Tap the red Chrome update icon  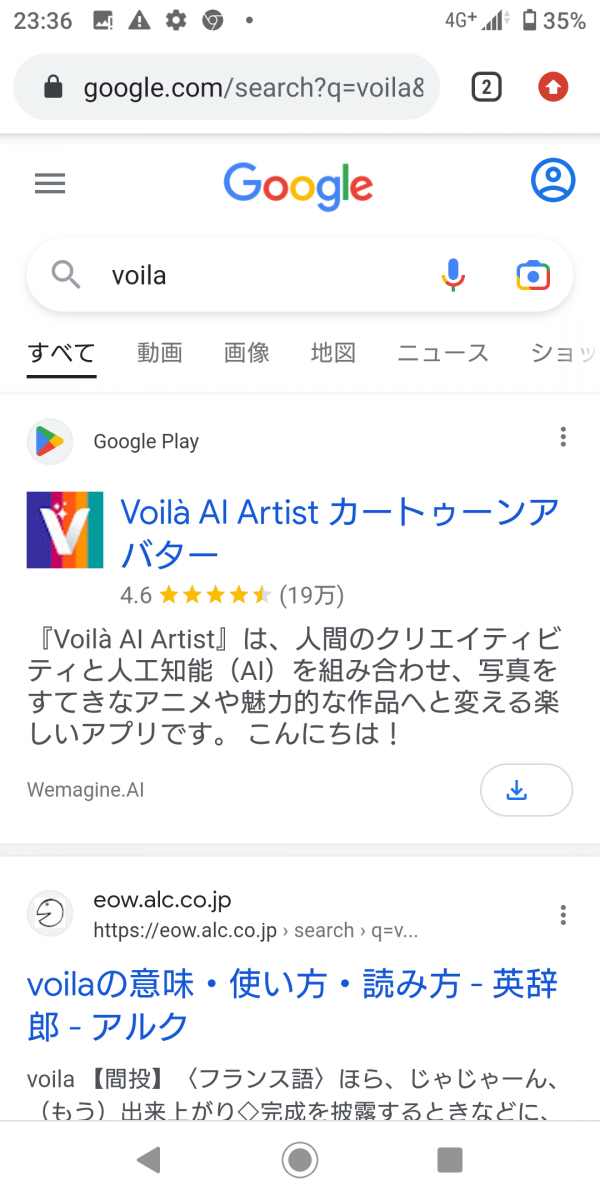[552, 88]
